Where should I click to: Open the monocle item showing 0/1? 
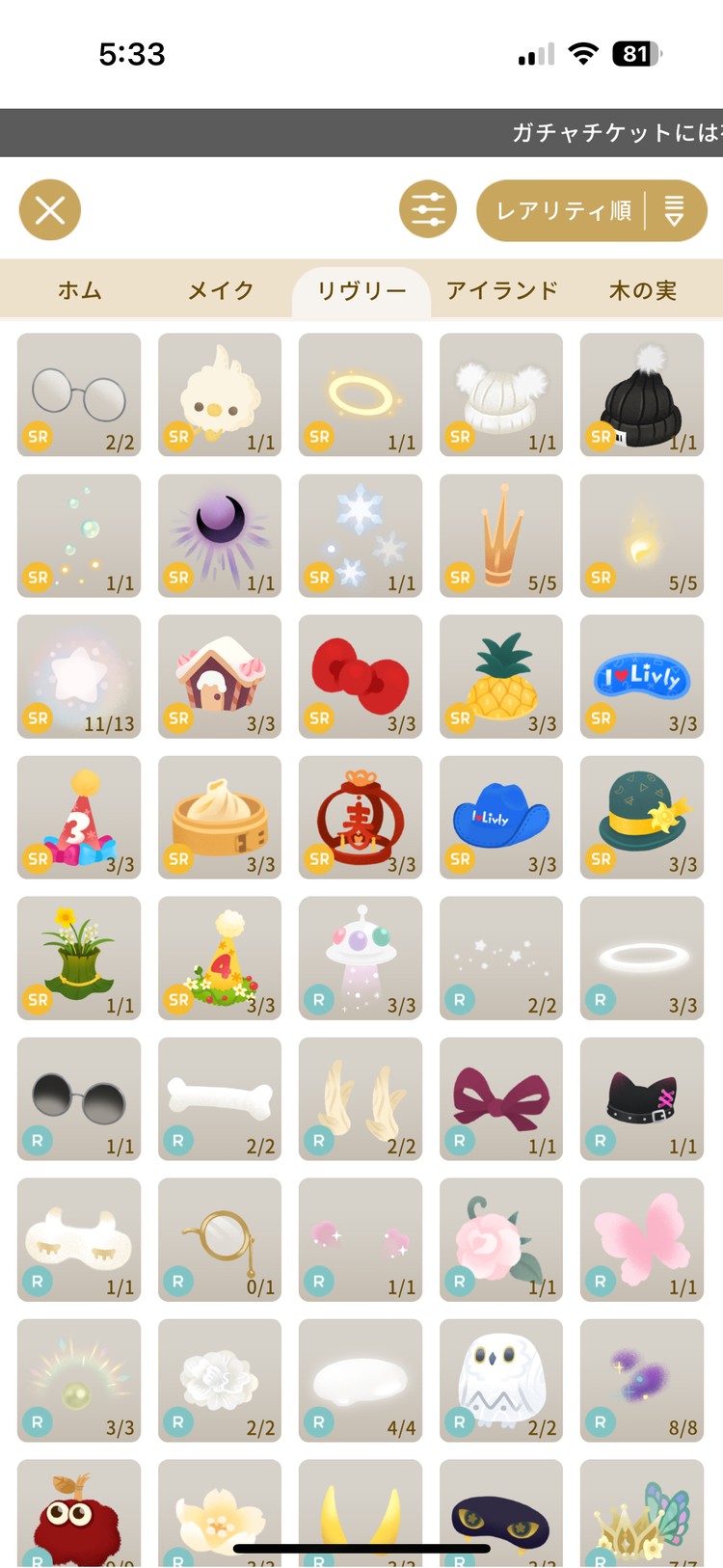[x=220, y=1239]
